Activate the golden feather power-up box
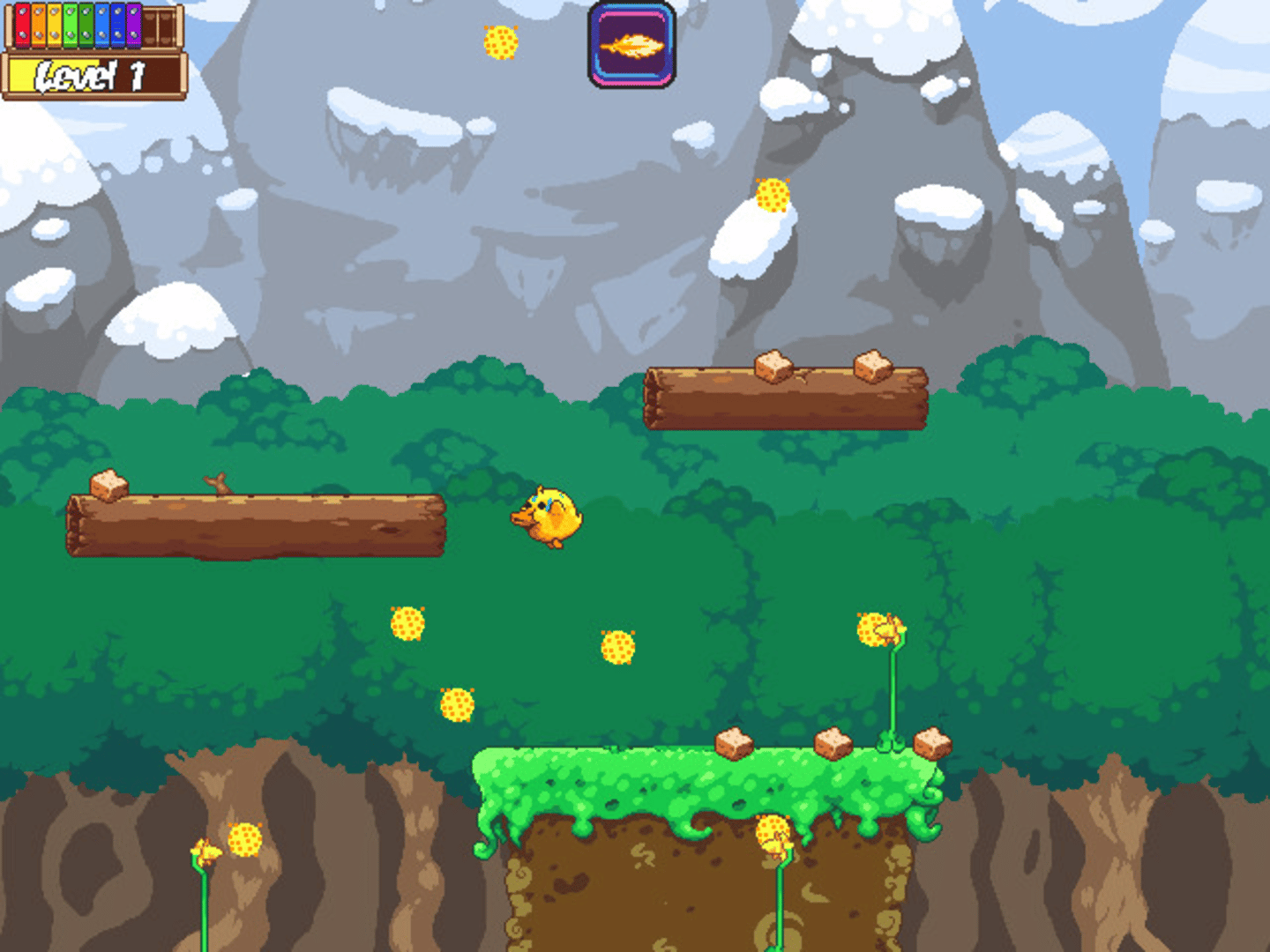The width and height of the screenshot is (1270, 952). tap(631, 45)
